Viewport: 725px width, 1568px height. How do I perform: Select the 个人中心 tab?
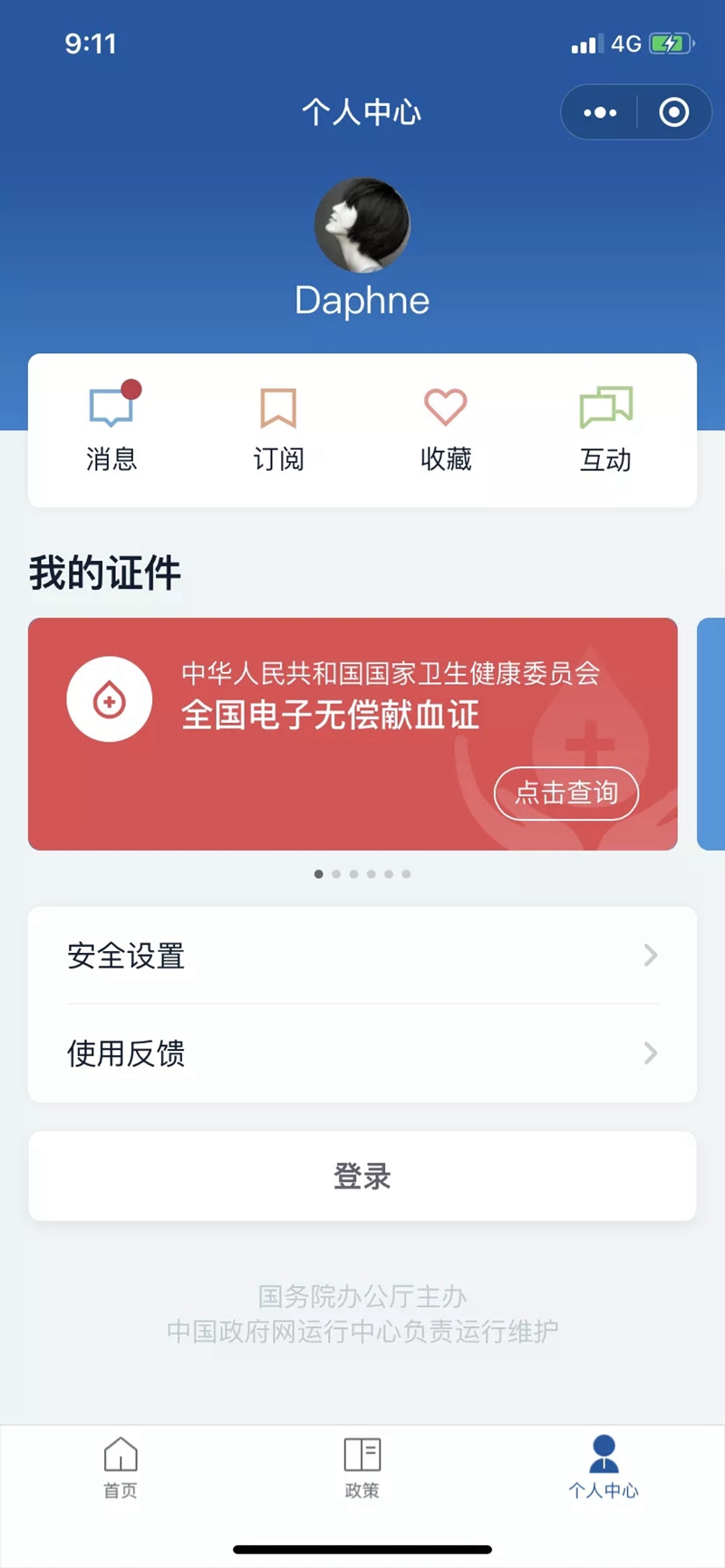pyautogui.click(x=604, y=1467)
